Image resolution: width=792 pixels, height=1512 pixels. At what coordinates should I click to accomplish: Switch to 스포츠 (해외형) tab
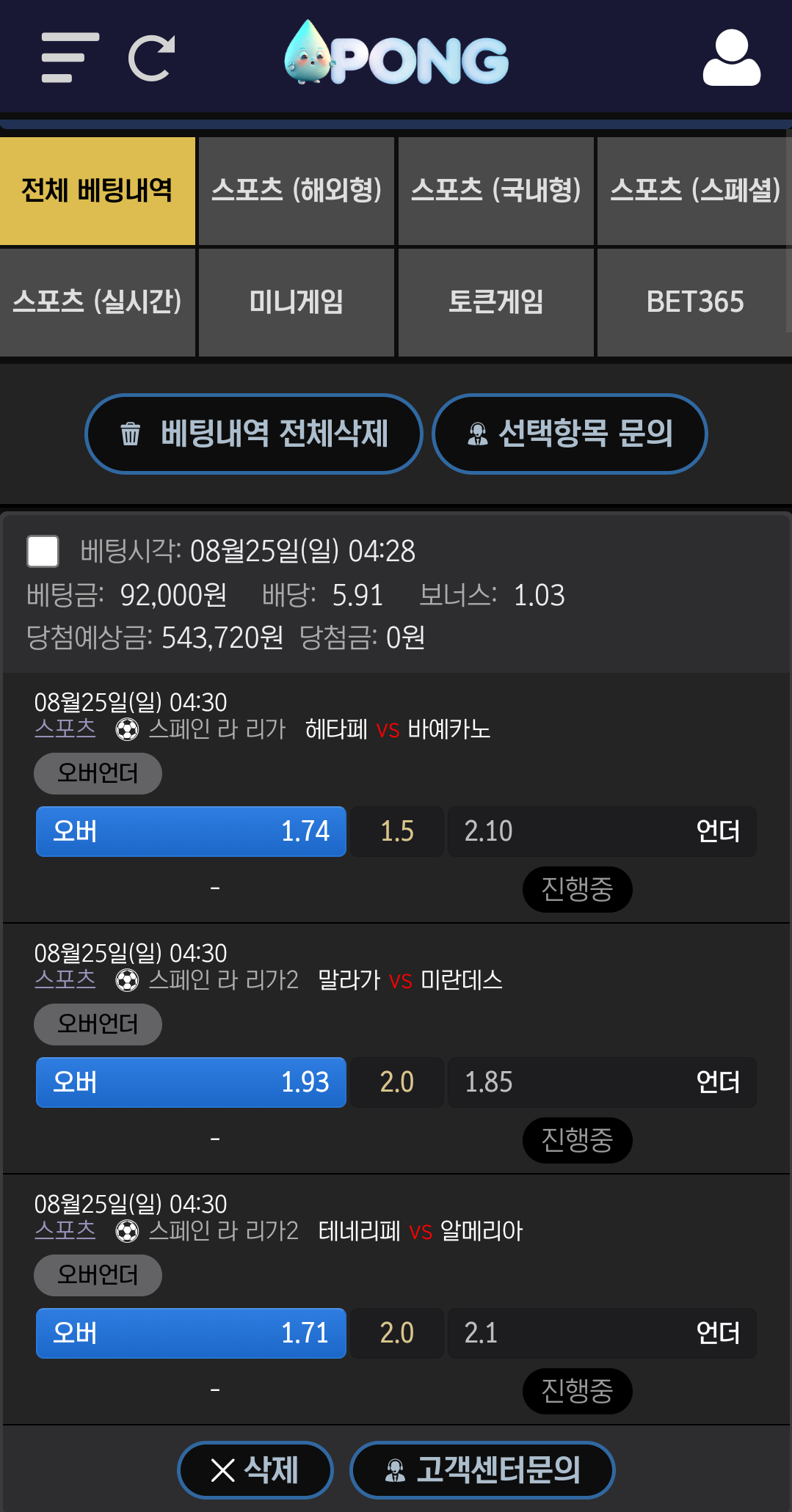click(x=297, y=191)
